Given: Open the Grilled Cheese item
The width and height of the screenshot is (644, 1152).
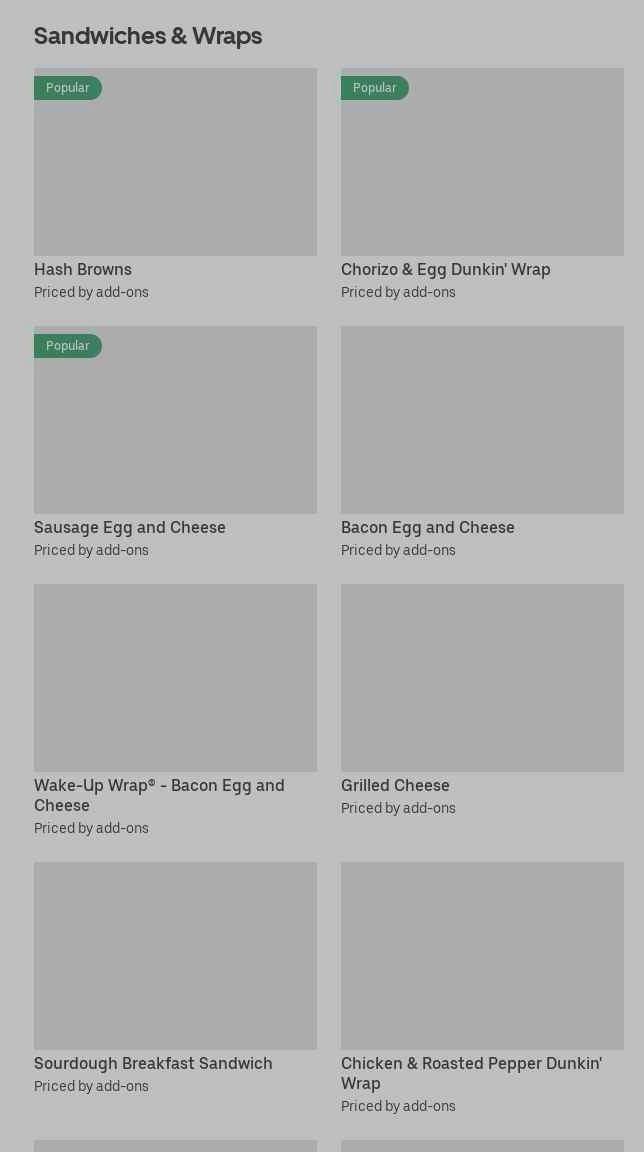Looking at the screenshot, I should pos(482,700).
